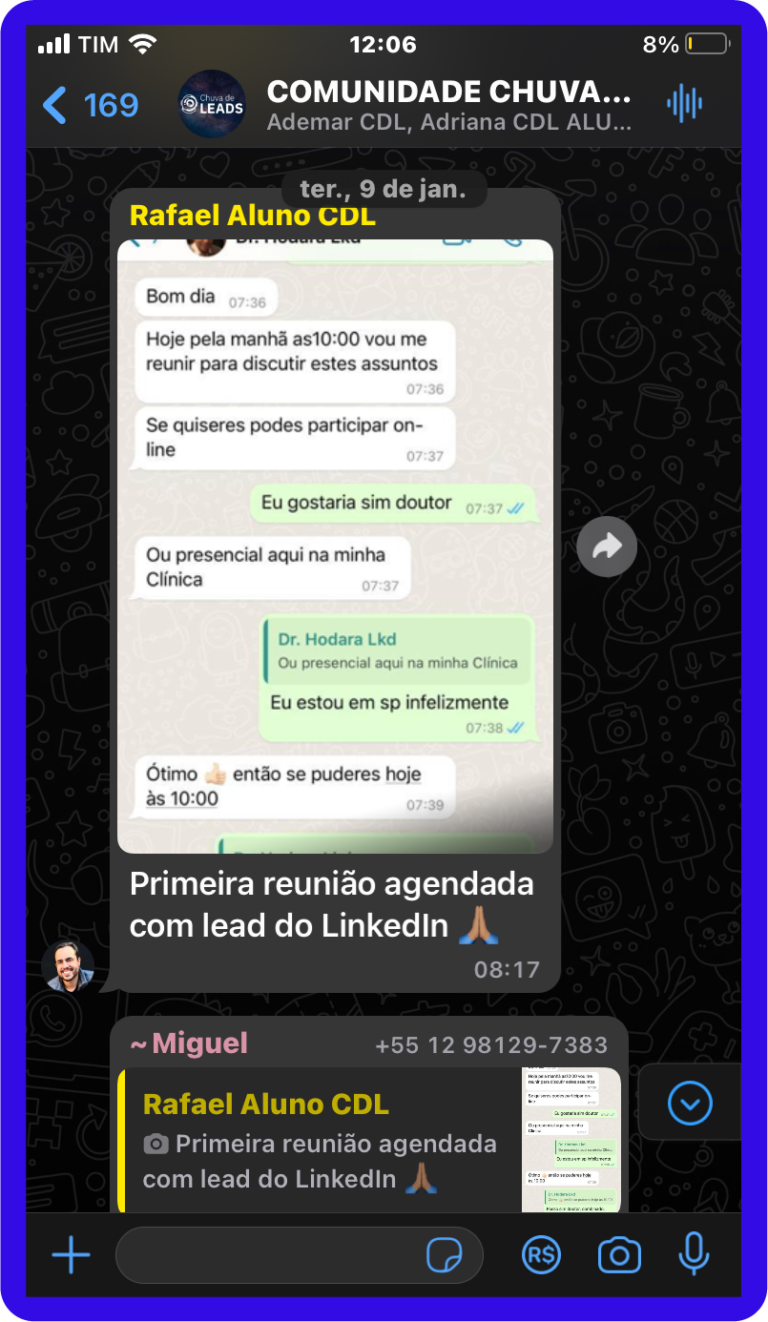Forward Rafael's image message

(607, 546)
